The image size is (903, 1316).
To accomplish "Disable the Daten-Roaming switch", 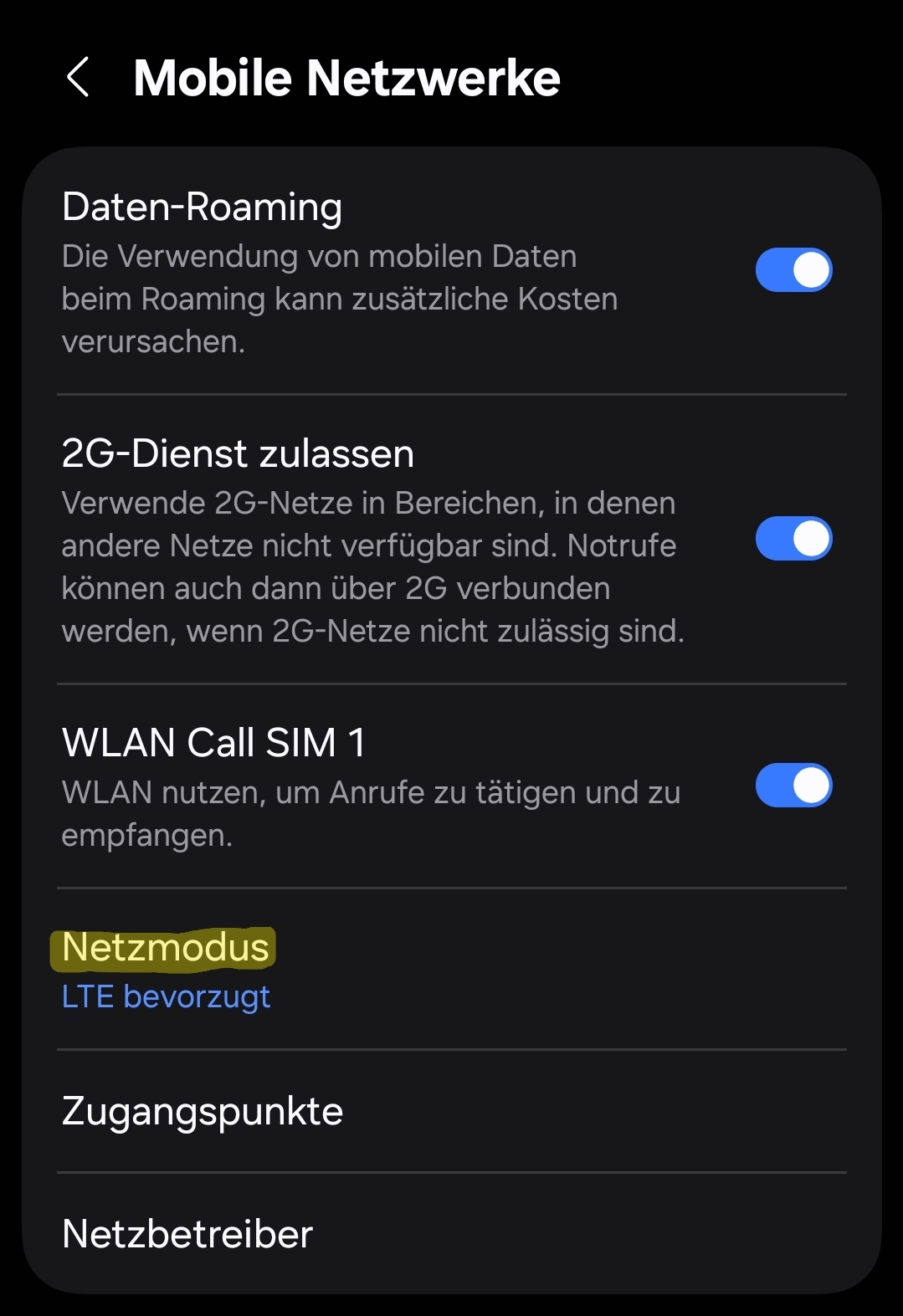I will coord(793,270).
